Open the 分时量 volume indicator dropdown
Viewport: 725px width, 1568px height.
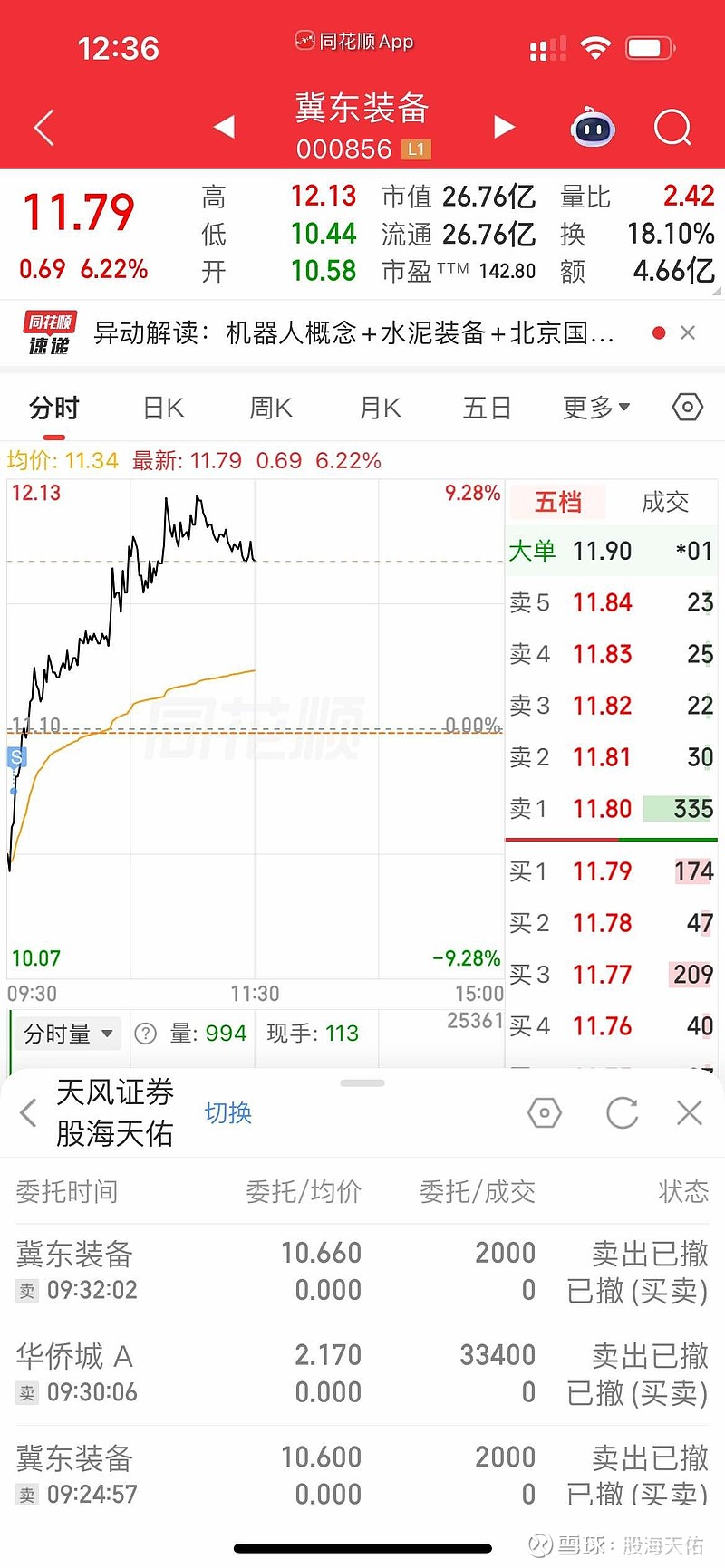pyautogui.click(x=66, y=1033)
